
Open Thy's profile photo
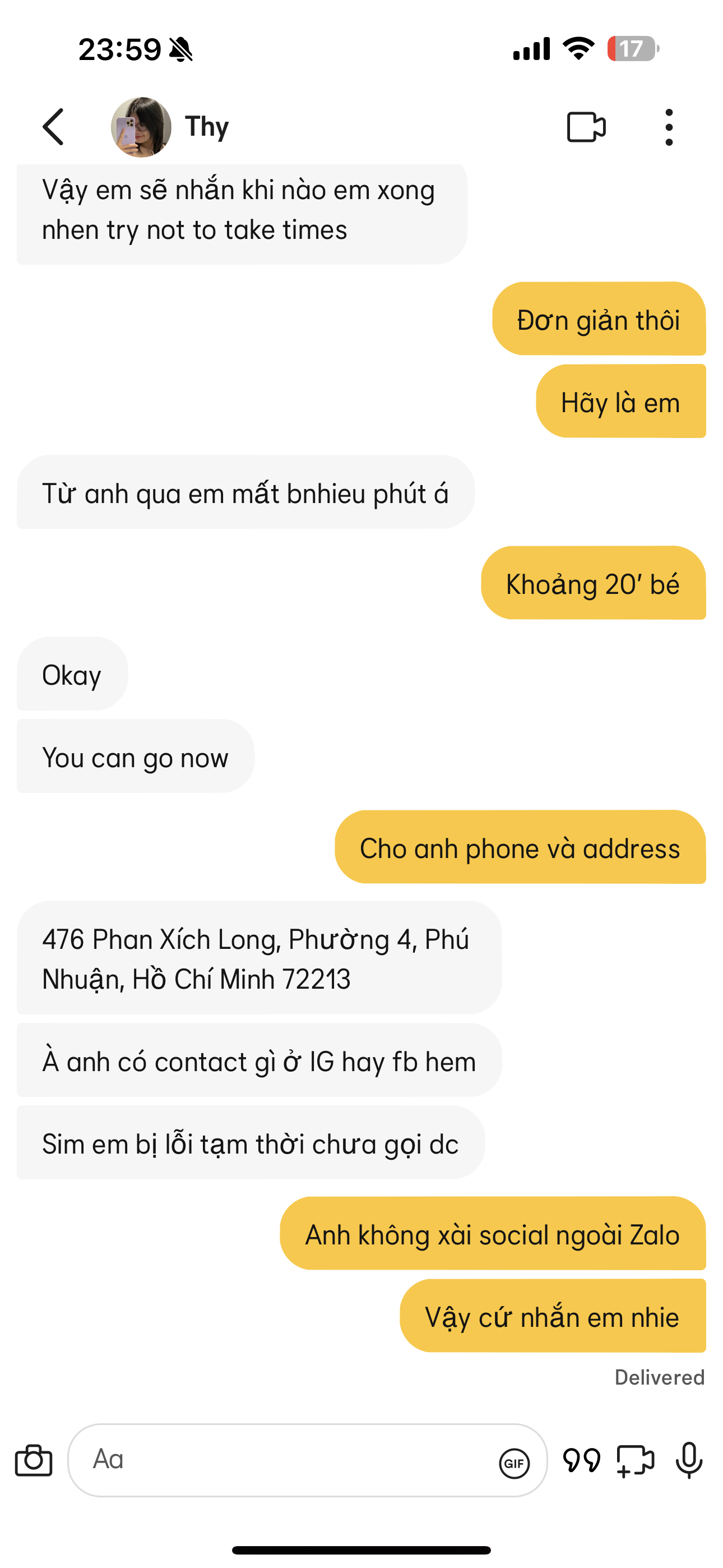(x=141, y=127)
